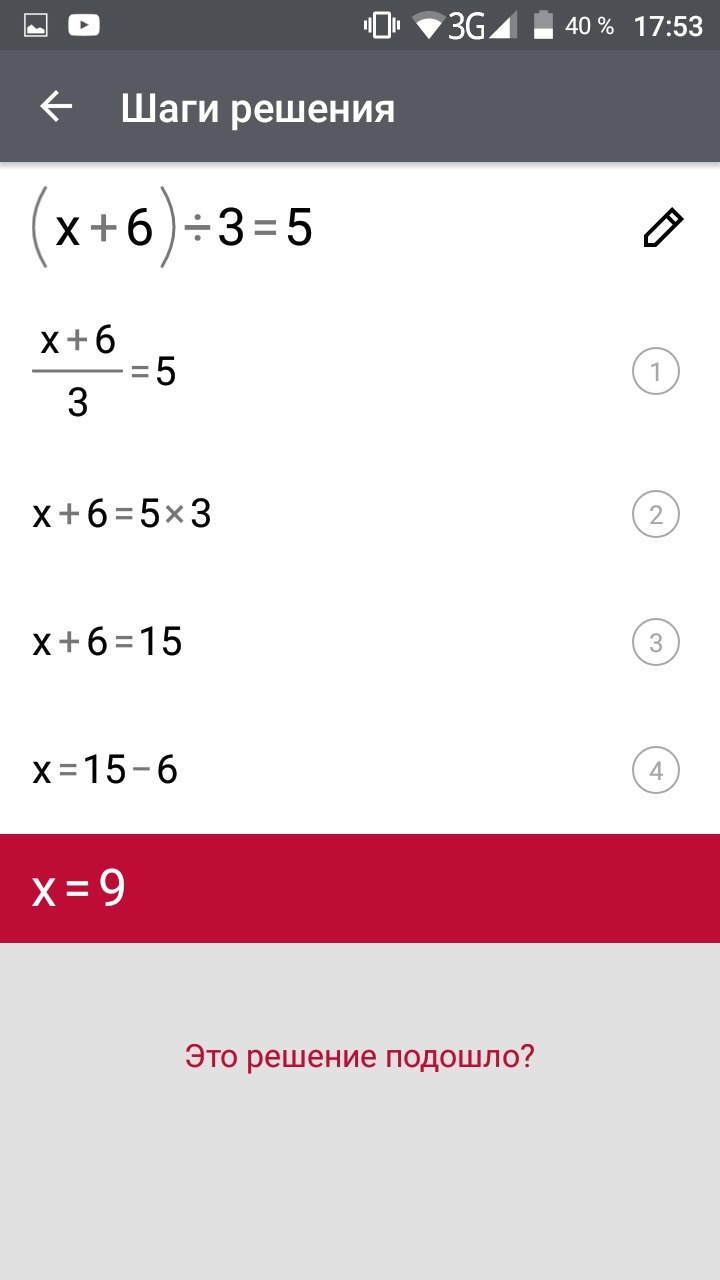Show details of step 2
This screenshot has width=720, height=1280.
tap(656, 515)
